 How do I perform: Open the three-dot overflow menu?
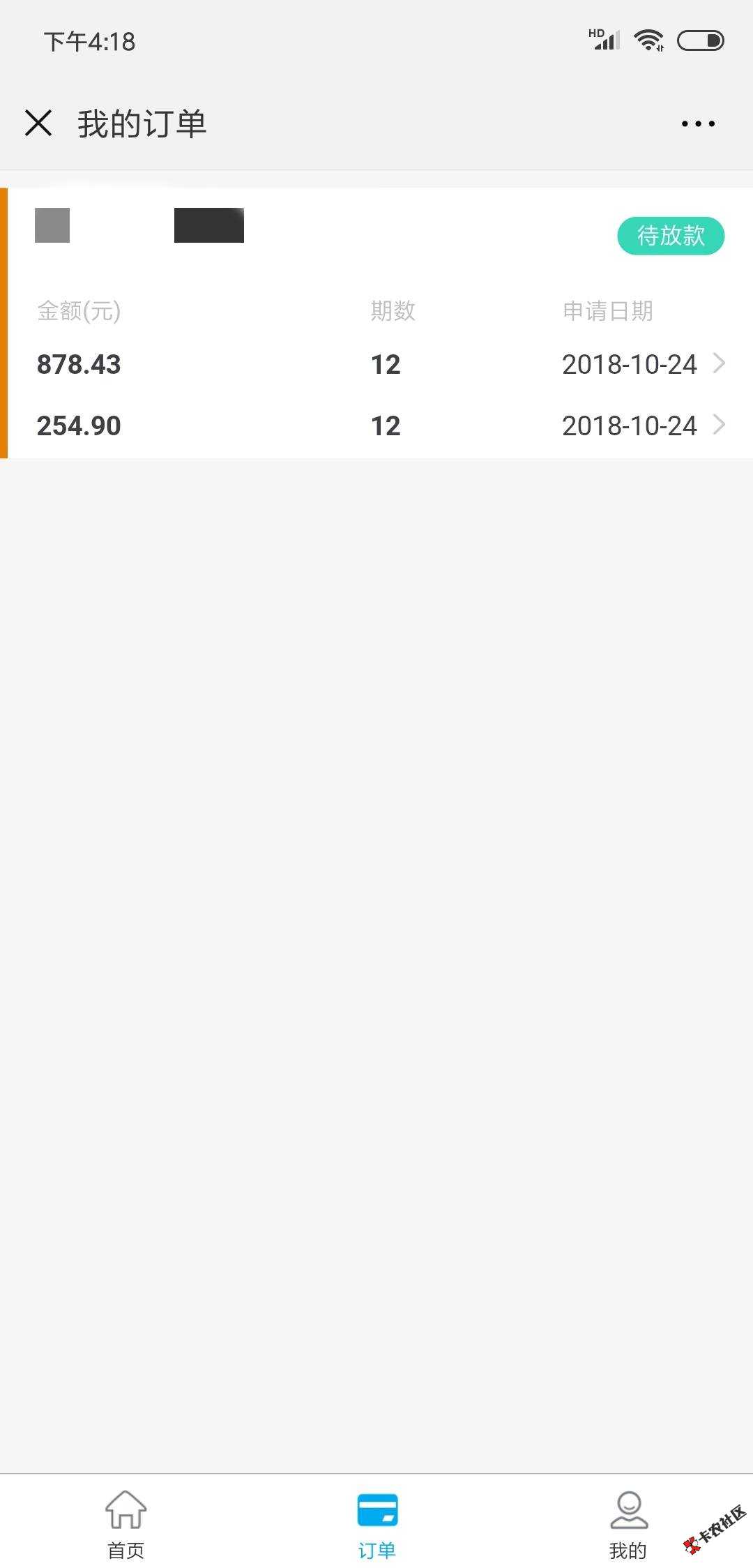(x=698, y=124)
